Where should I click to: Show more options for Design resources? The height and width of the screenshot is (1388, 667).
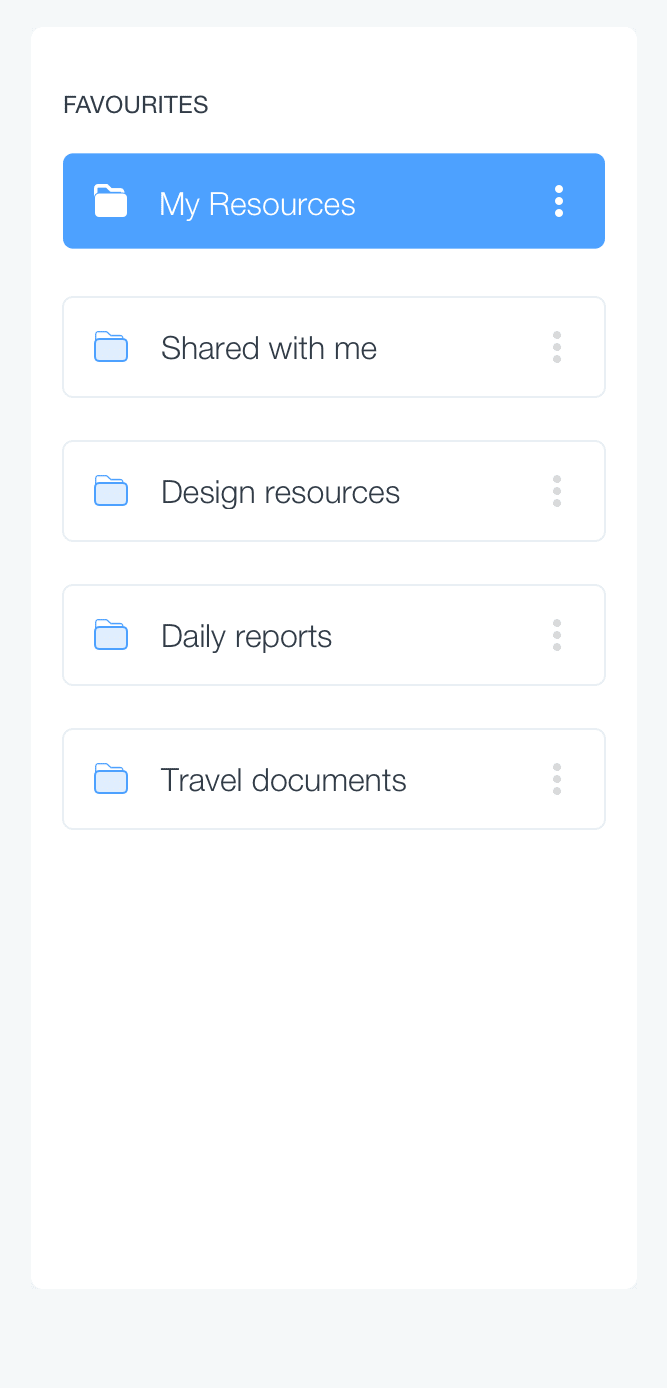pyautogui.click(x=557, y=491)
